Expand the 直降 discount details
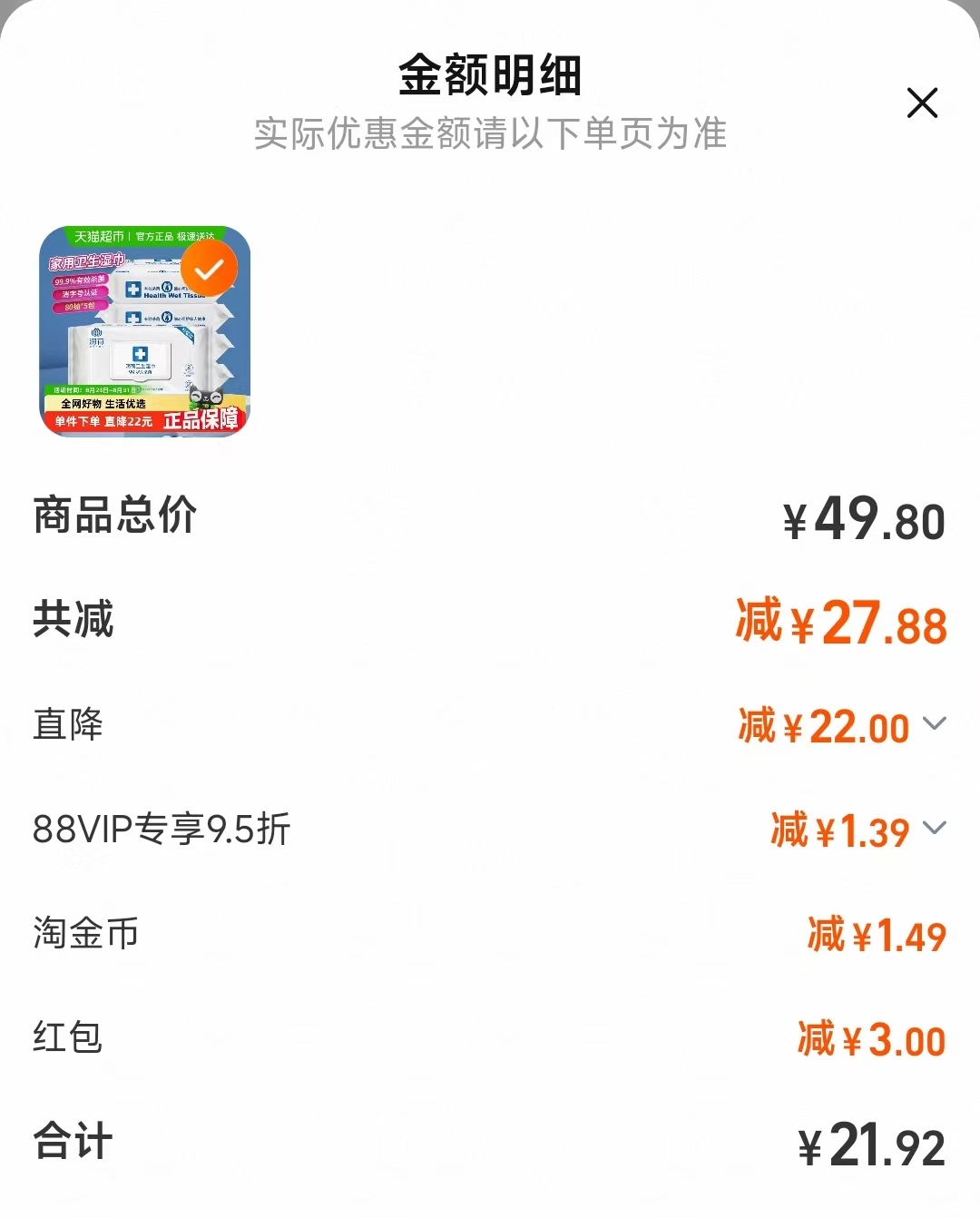 [x=935, y=725]
